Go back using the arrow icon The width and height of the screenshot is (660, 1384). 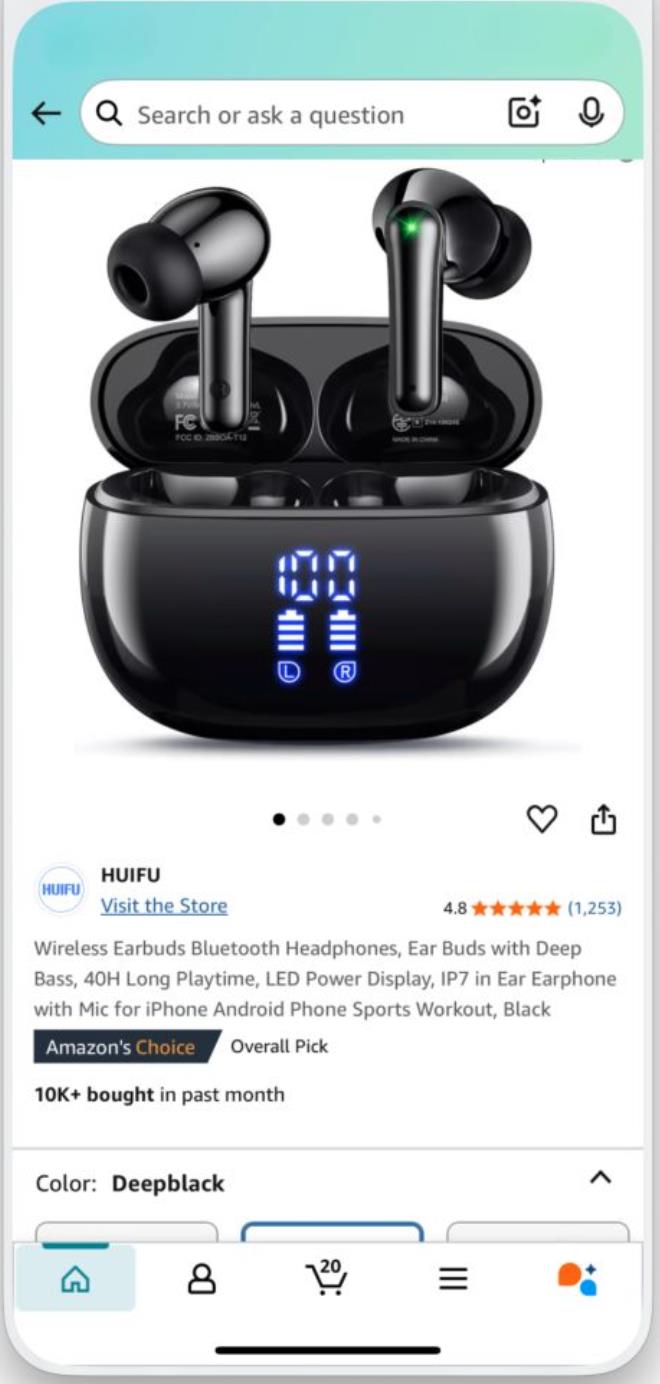[46, 114]
